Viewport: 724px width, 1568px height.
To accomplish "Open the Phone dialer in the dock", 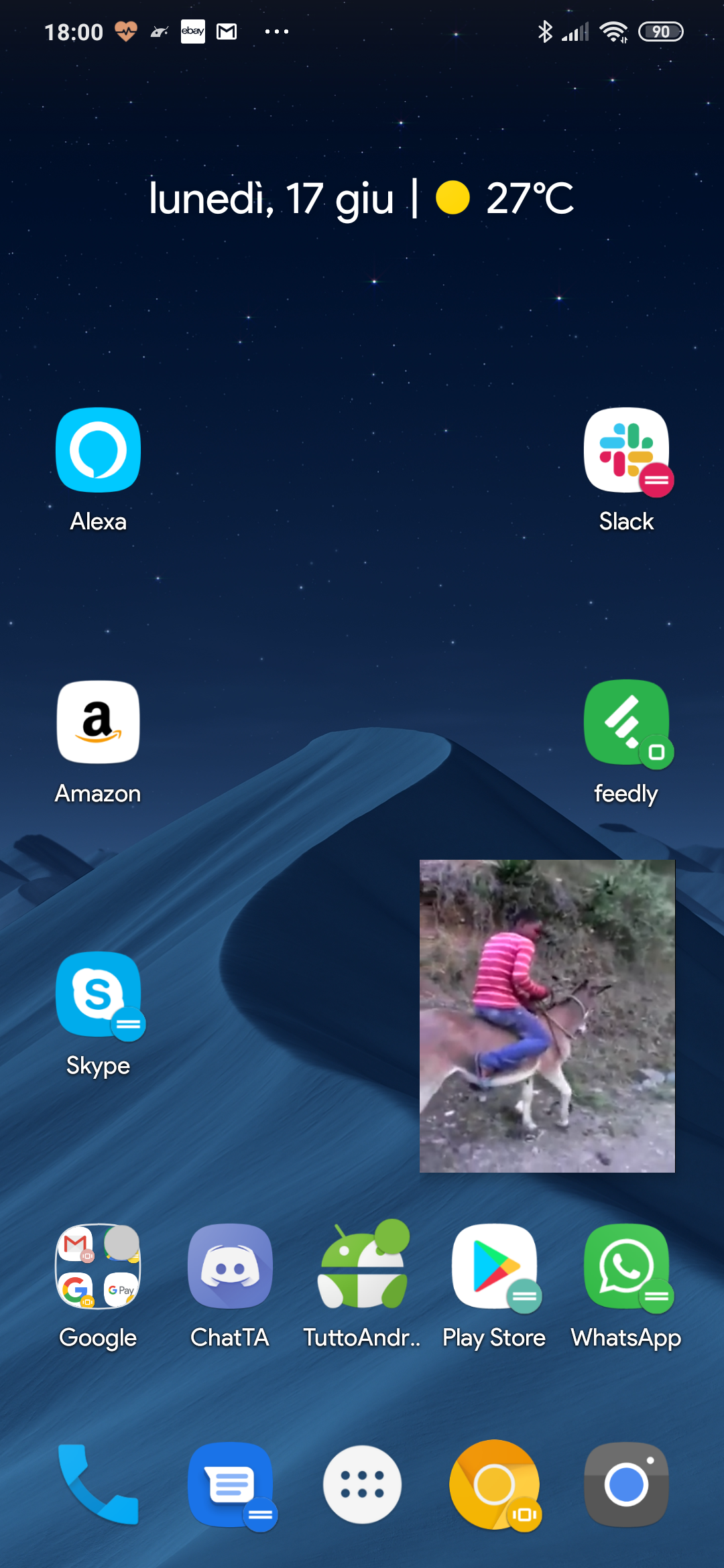I will (98, 1484).
